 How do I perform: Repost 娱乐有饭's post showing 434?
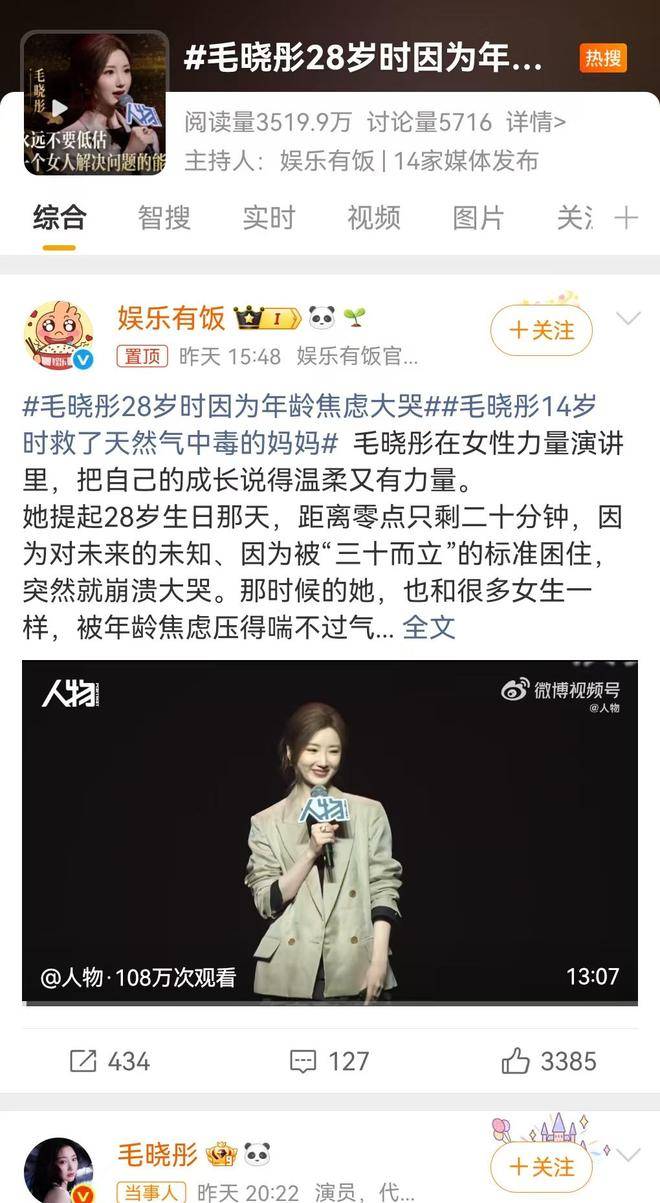point(110,1061)
